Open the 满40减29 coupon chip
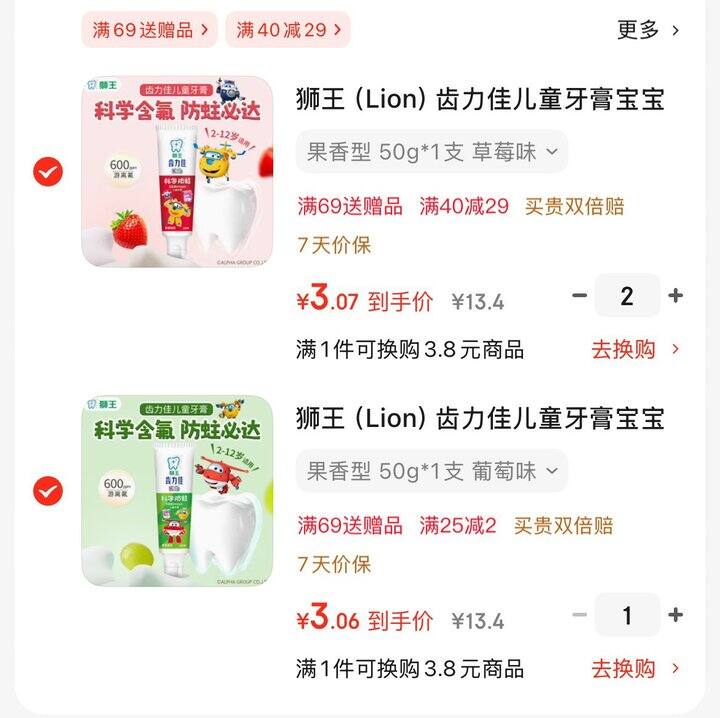This screenshot has width=720, height=718. 287,30
